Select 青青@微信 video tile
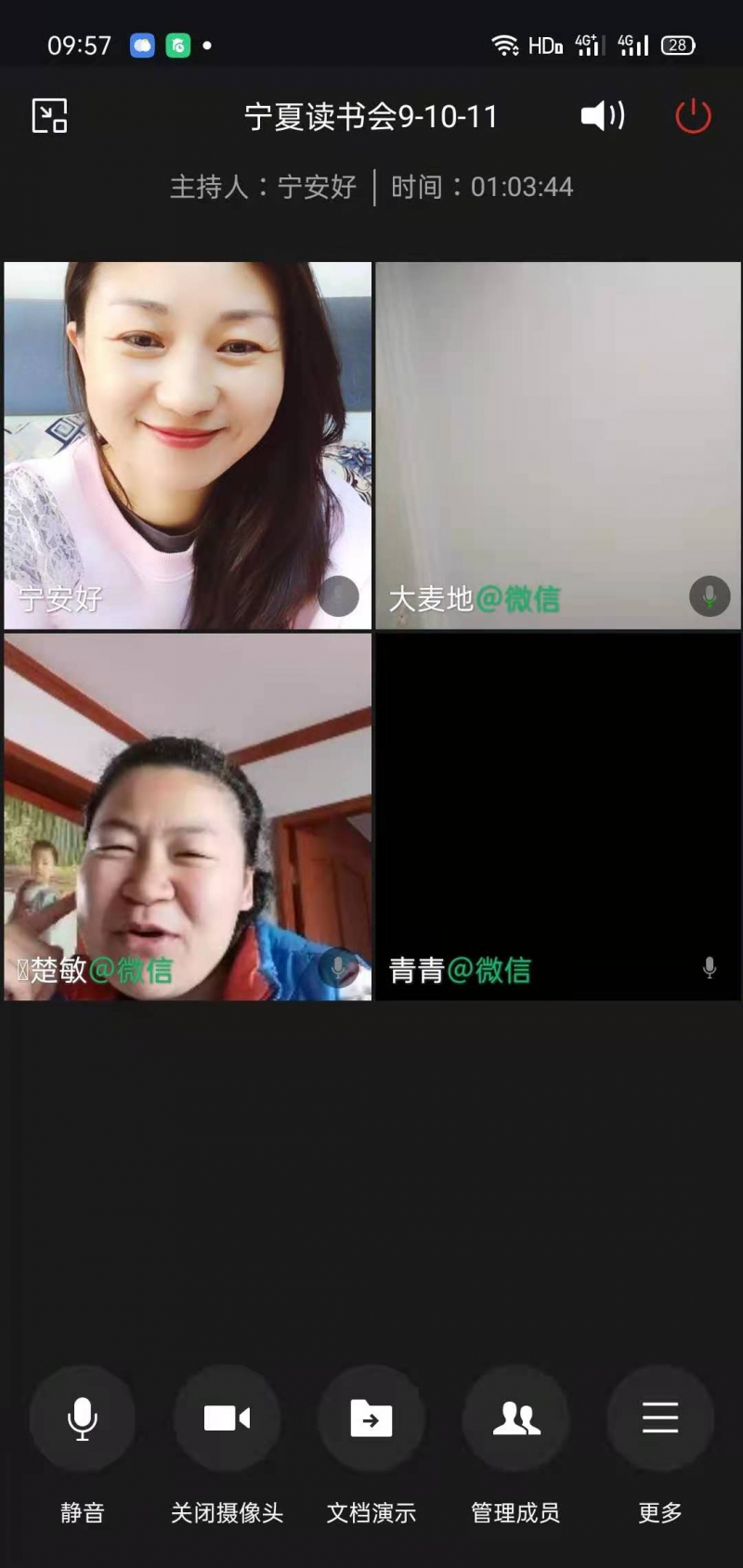 coord(558,817)
